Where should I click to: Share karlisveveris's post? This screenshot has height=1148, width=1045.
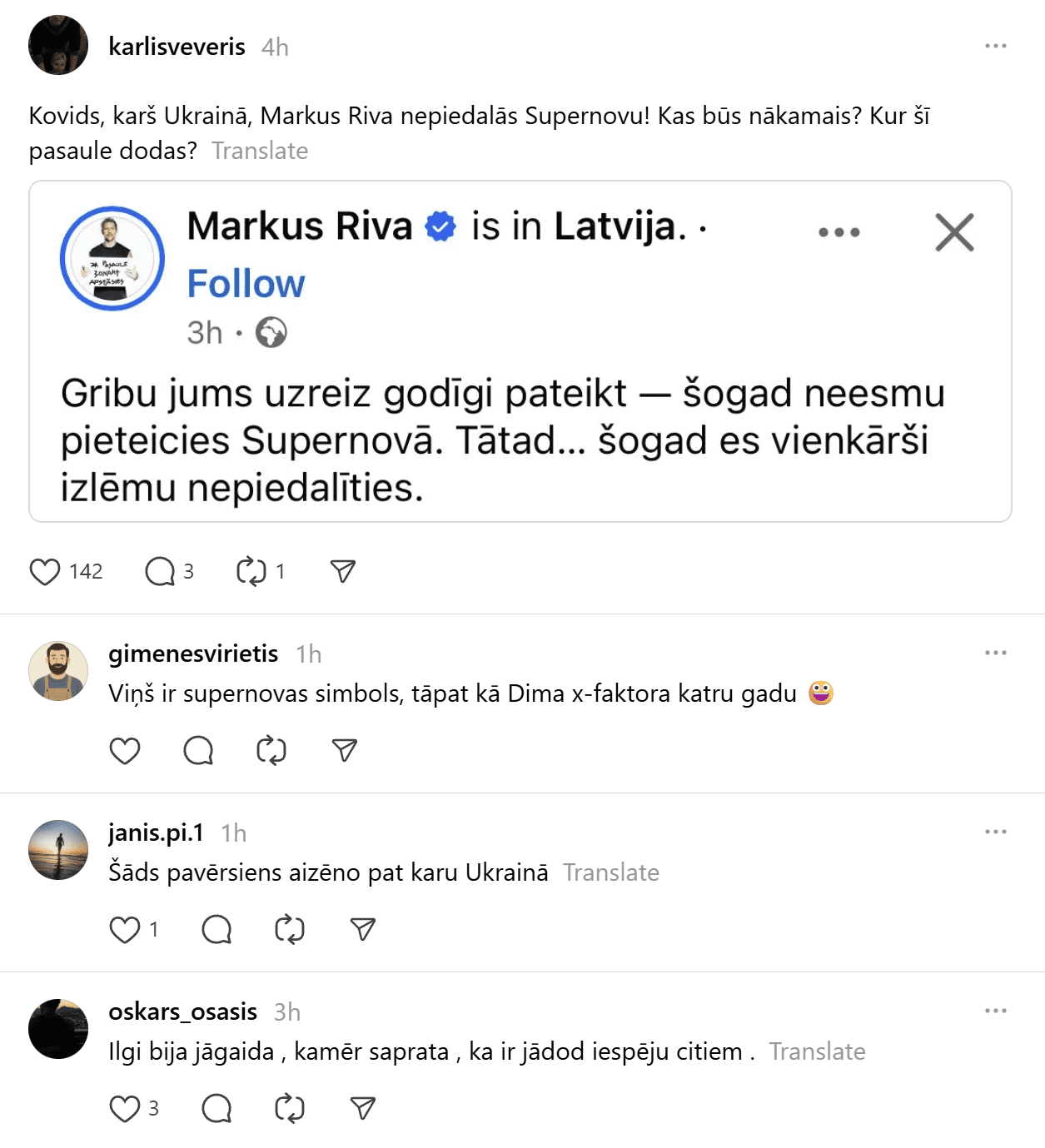coord(342,572)
